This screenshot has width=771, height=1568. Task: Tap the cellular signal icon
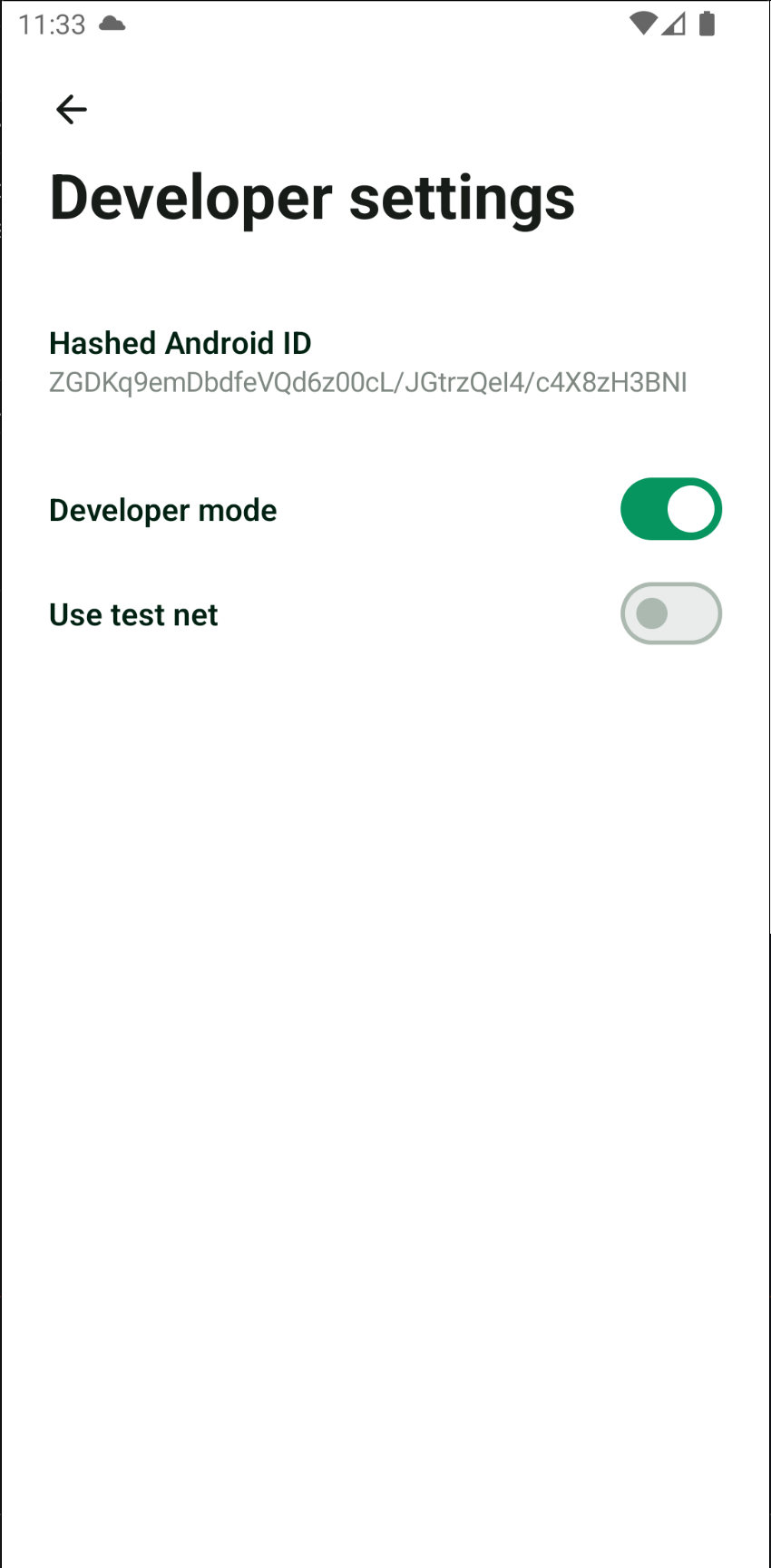675,24
